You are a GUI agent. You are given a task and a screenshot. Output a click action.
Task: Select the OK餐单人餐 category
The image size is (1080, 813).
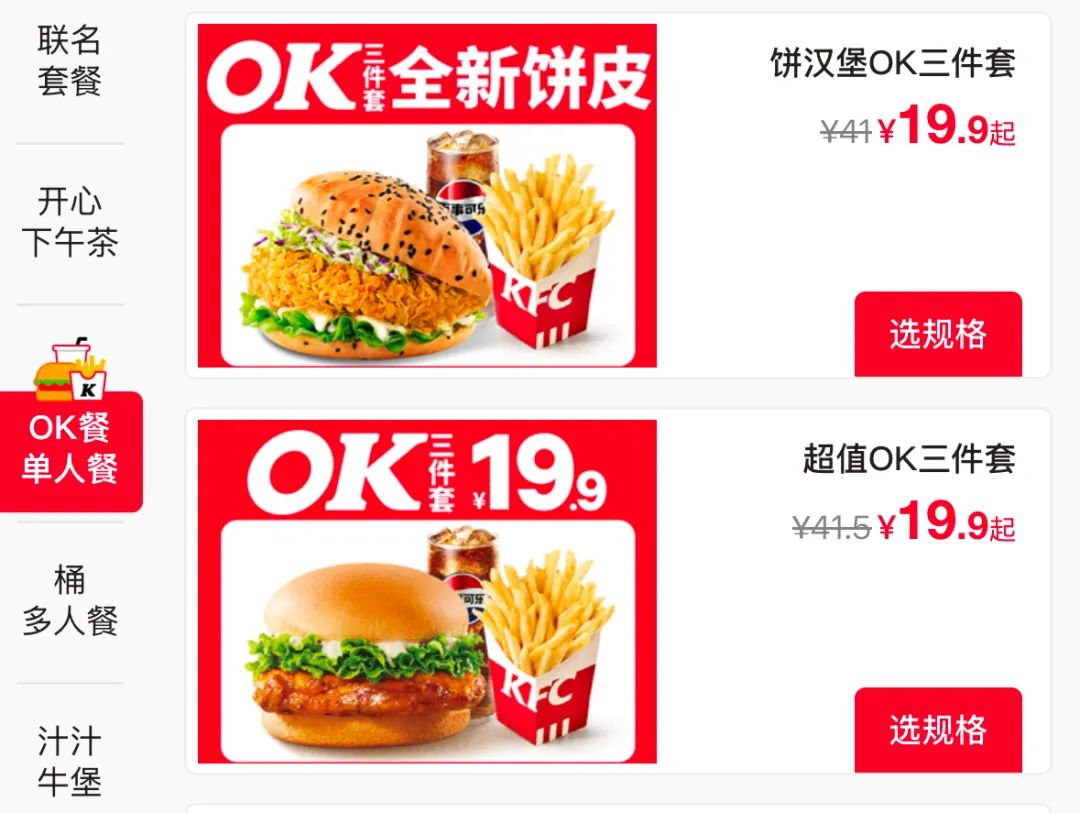click(70, 448)
